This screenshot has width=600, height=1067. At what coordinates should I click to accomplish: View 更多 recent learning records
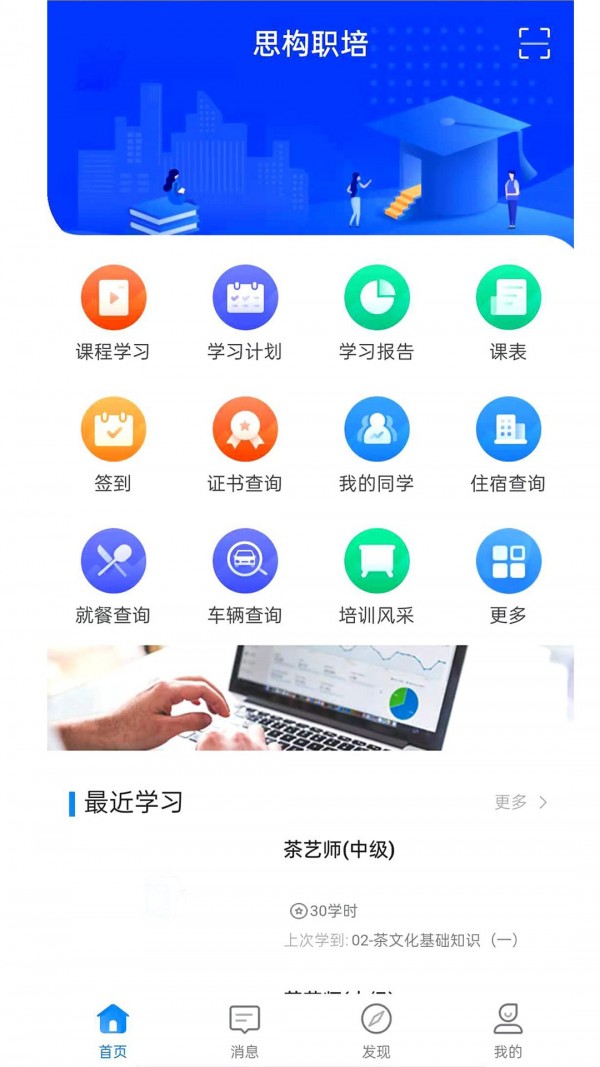(x=521, y=802)
